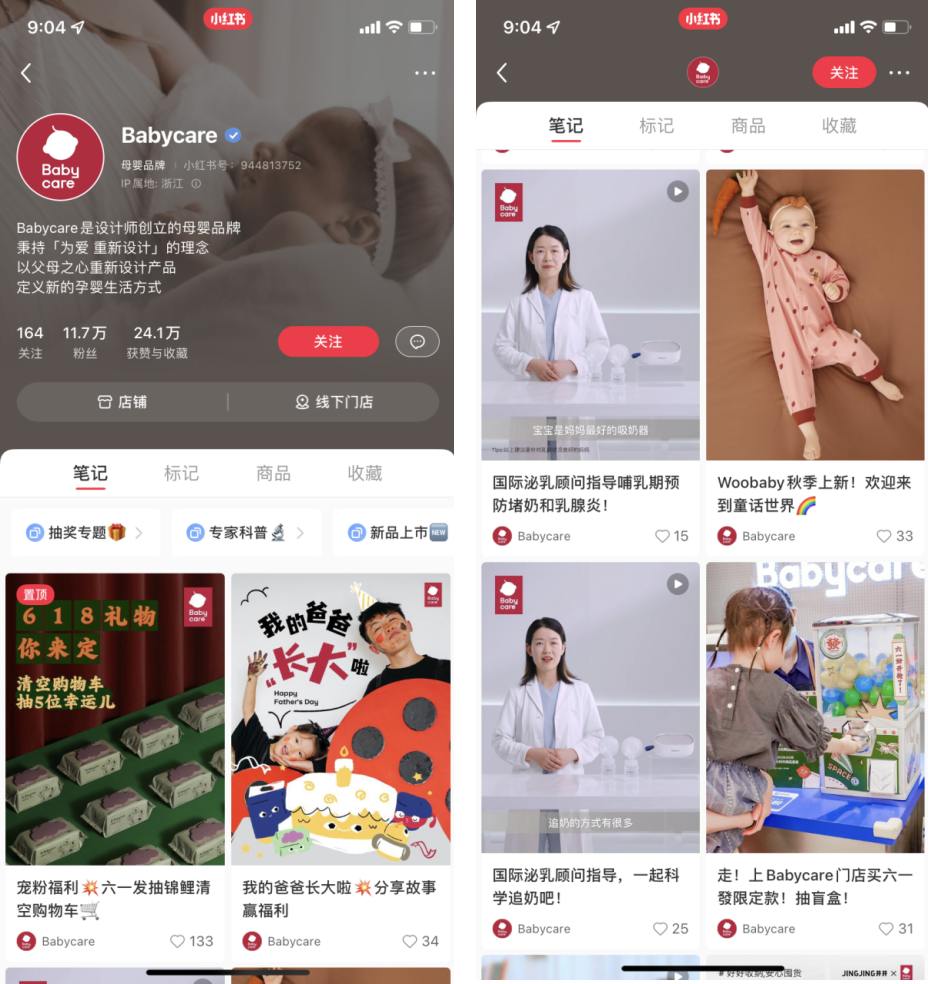Open the 一起科学追奶吧 video note
Image resolution: width=930 pixels, height=984 pixels.
click(590, 707)
